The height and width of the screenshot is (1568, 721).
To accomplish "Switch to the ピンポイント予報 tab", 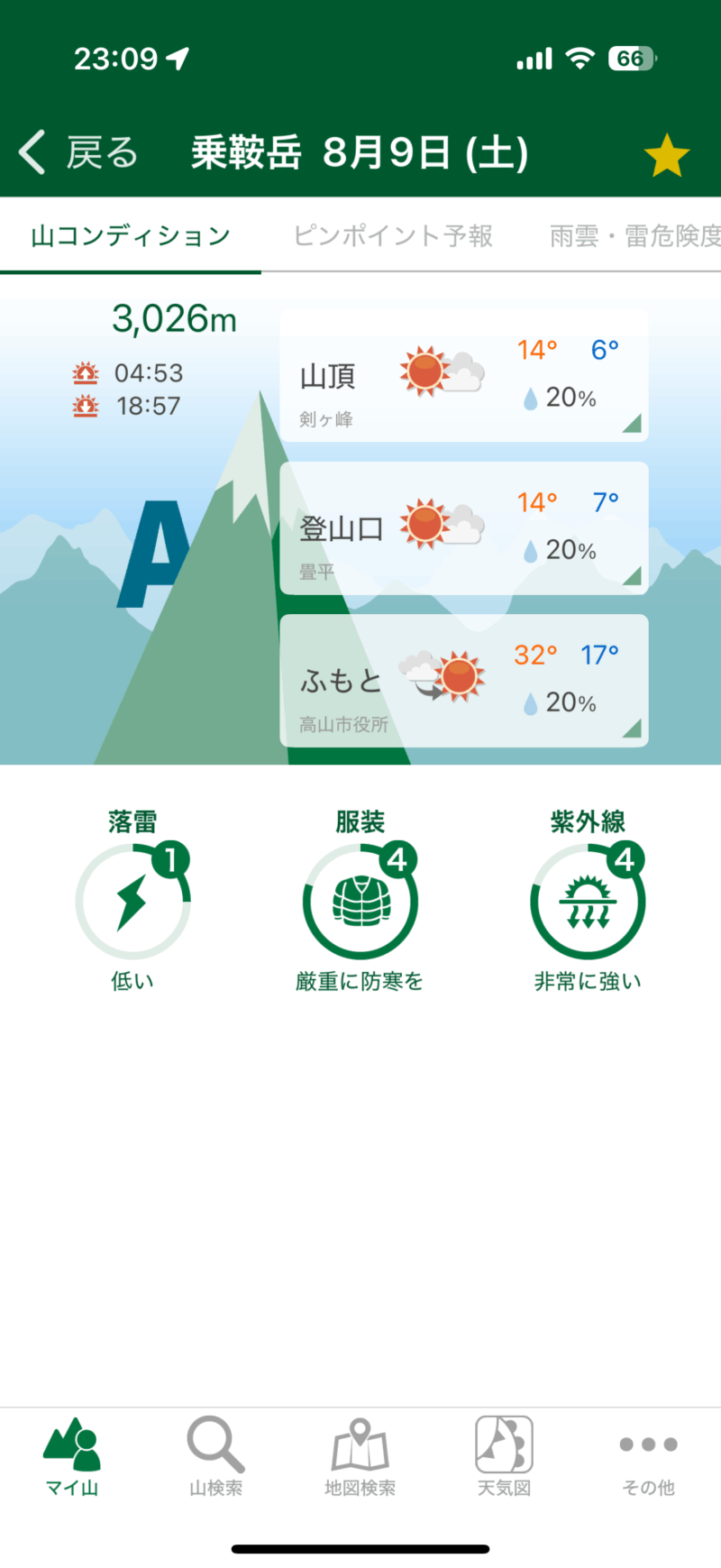I will coord(394,236).
